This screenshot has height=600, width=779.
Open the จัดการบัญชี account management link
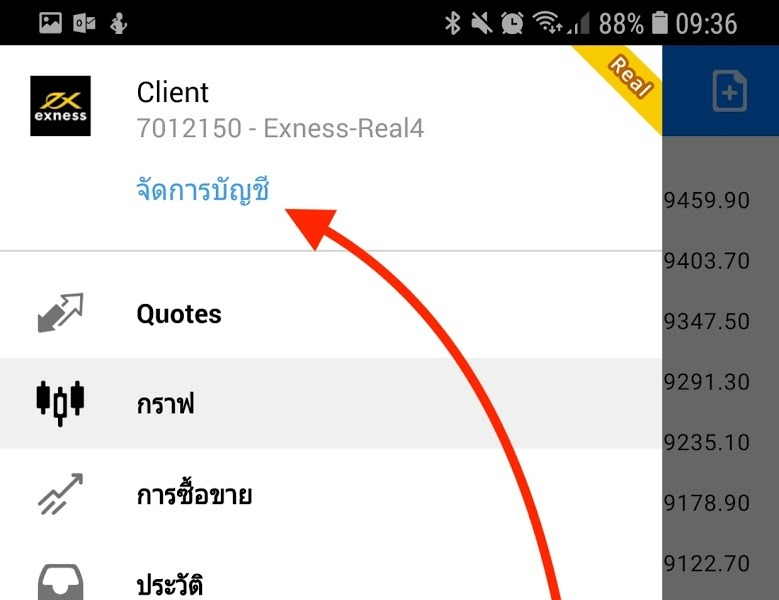pos(203,190)
